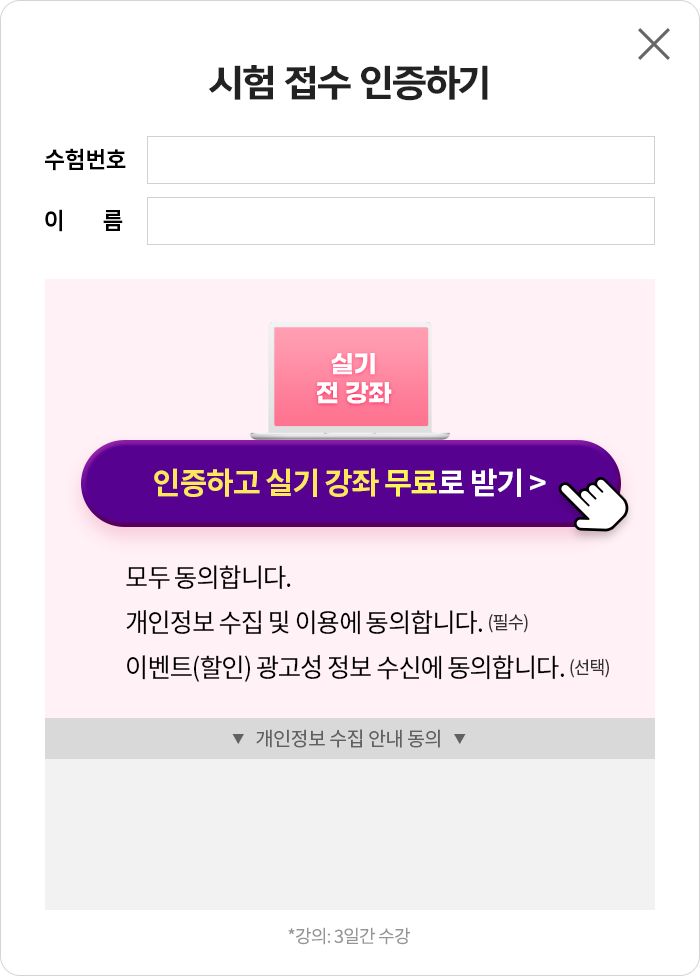
Task: Tap 인증하고 실기 강좌 무료로 받기 button
Action: click(350, 484)
